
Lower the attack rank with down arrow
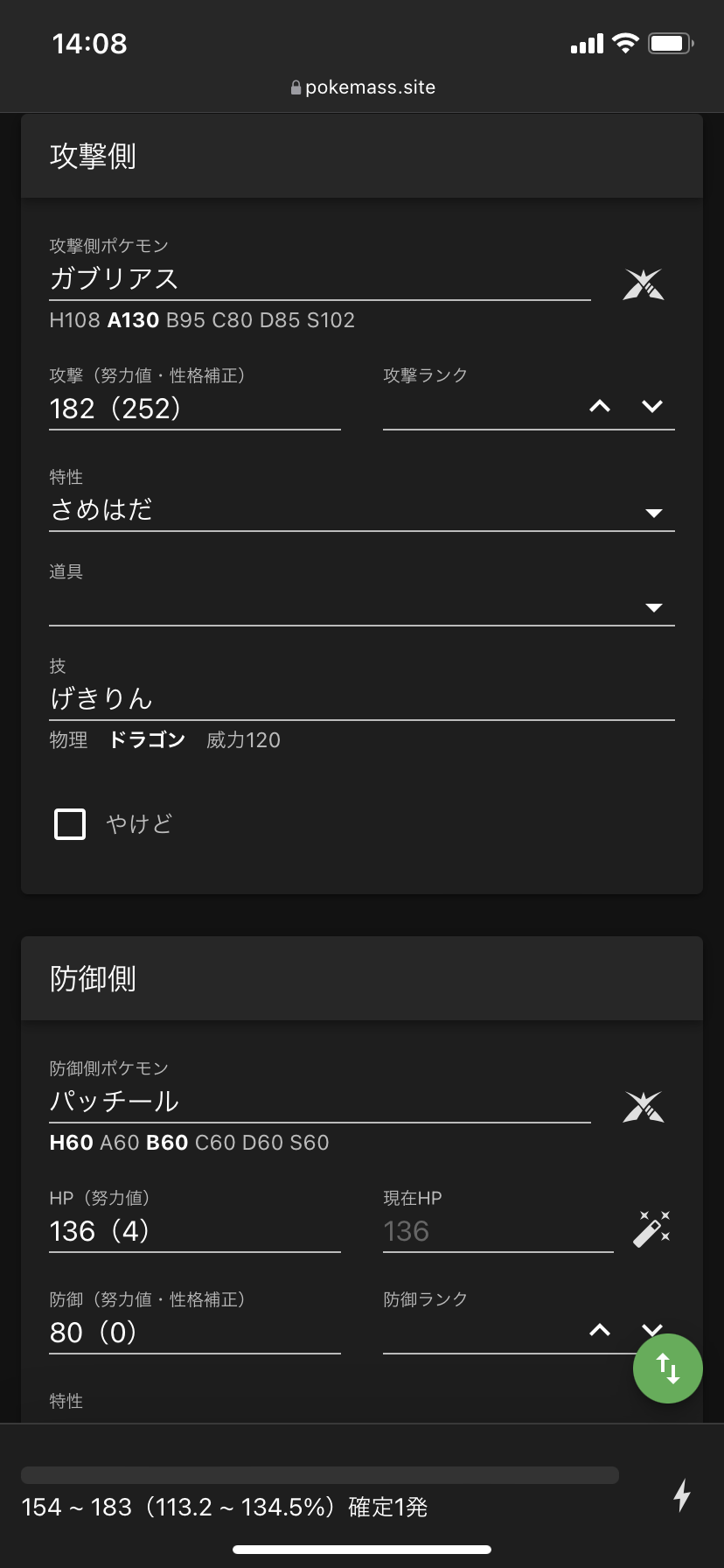pyautogui.click(x=652, y=406)
